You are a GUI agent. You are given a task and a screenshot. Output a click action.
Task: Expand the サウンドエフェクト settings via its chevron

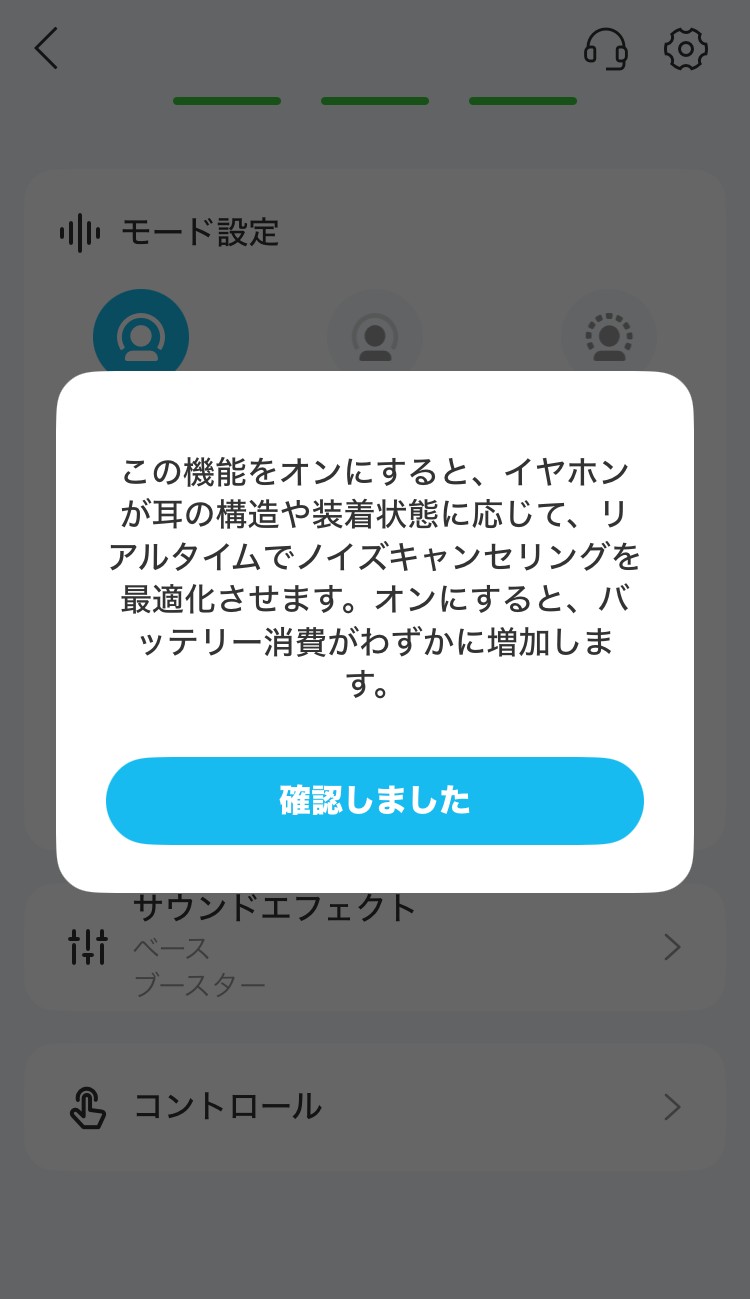tap(672, 946)
